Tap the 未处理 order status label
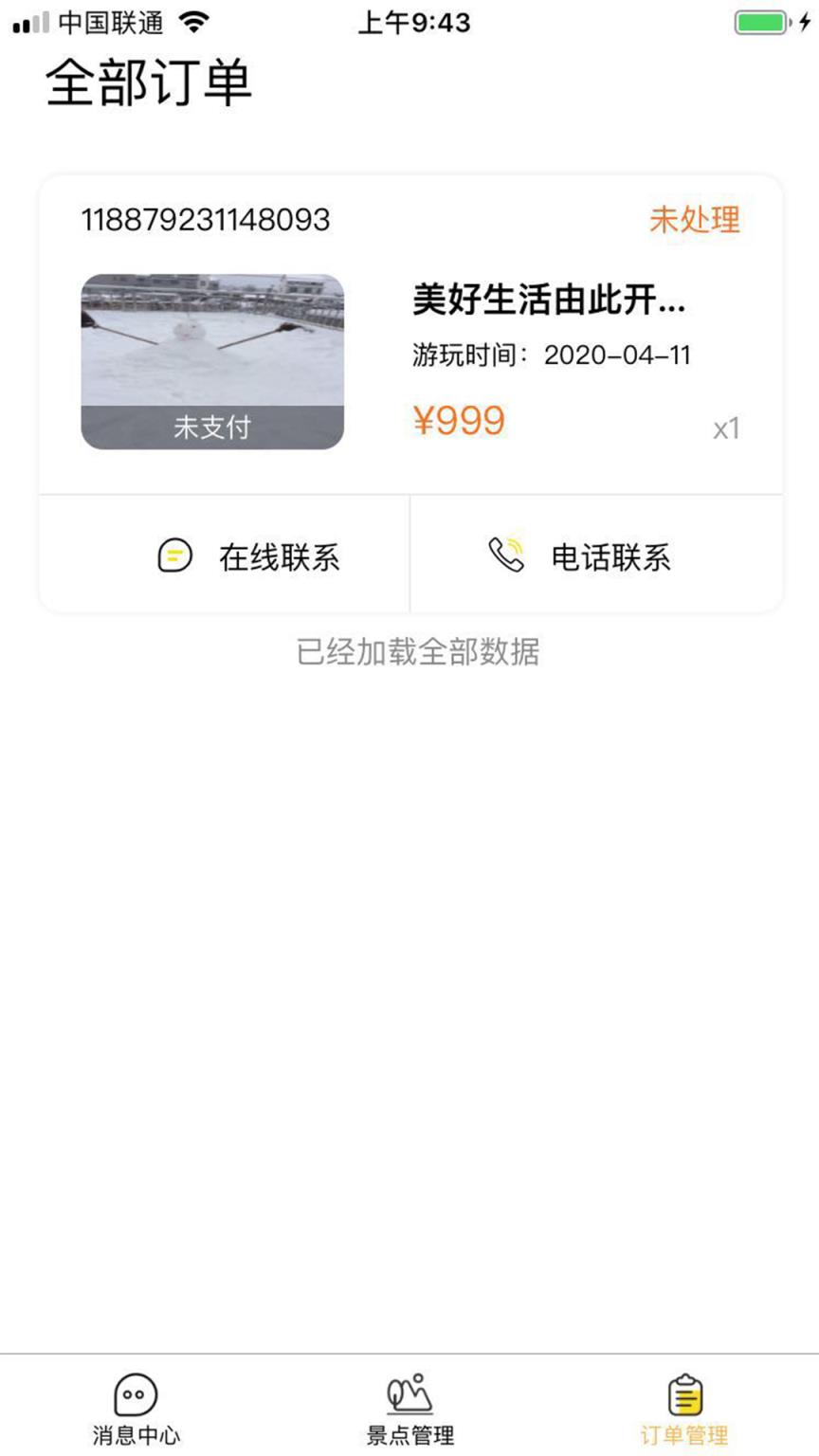This screenshot has width=819, height=1456. [x=695, y=221]
